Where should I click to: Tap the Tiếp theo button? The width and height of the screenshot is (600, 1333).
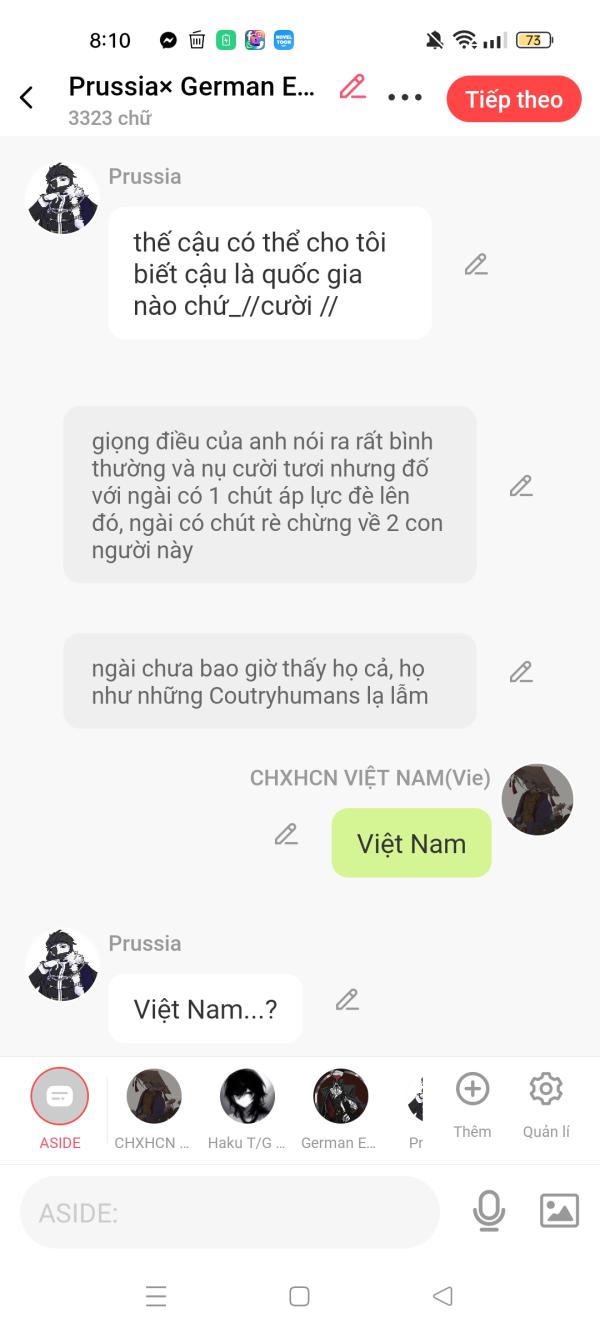[513, 99]
